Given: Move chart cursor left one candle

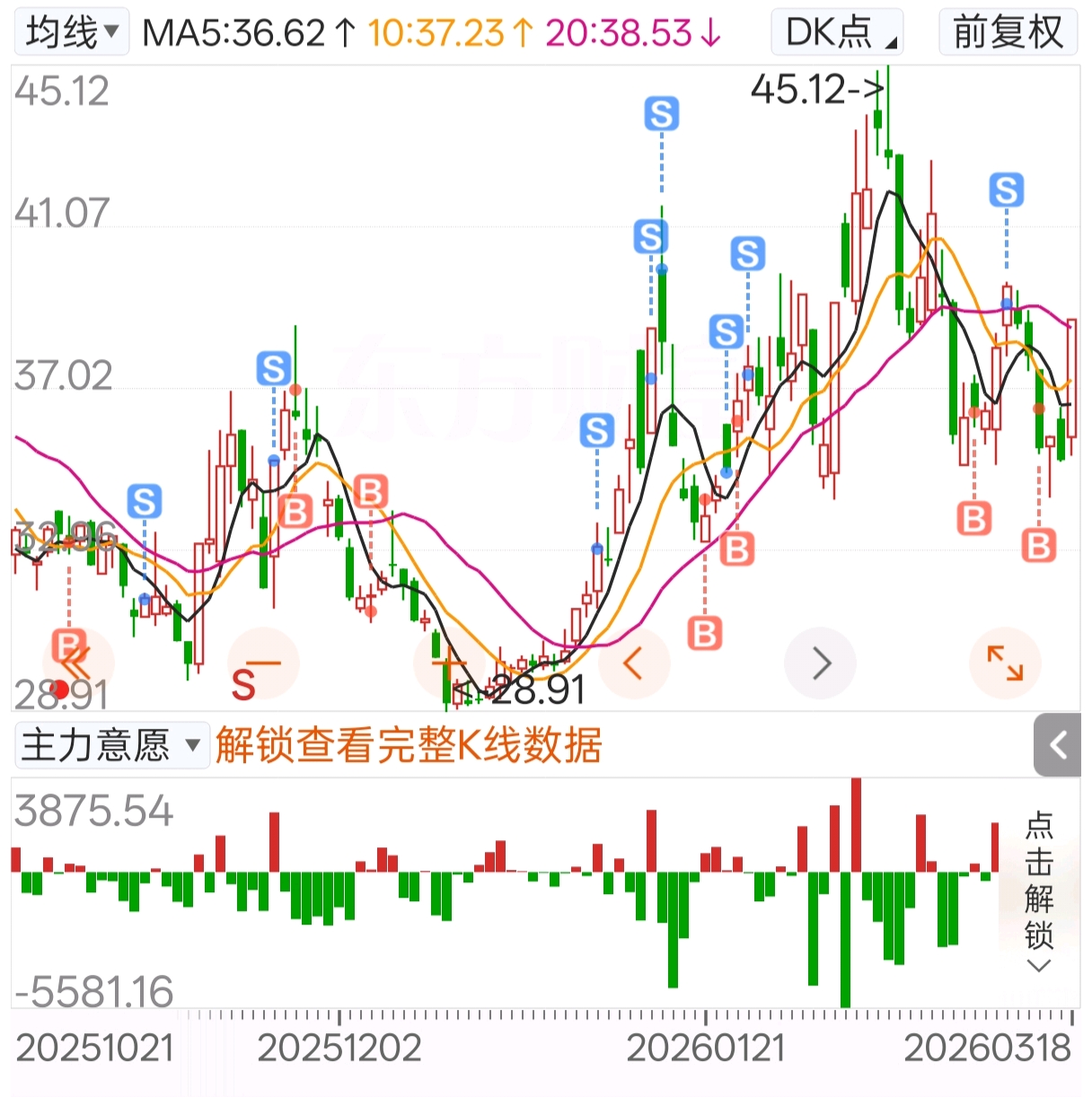Looking at the screenshot, I should pyautogui.click(x=634, y=663).
